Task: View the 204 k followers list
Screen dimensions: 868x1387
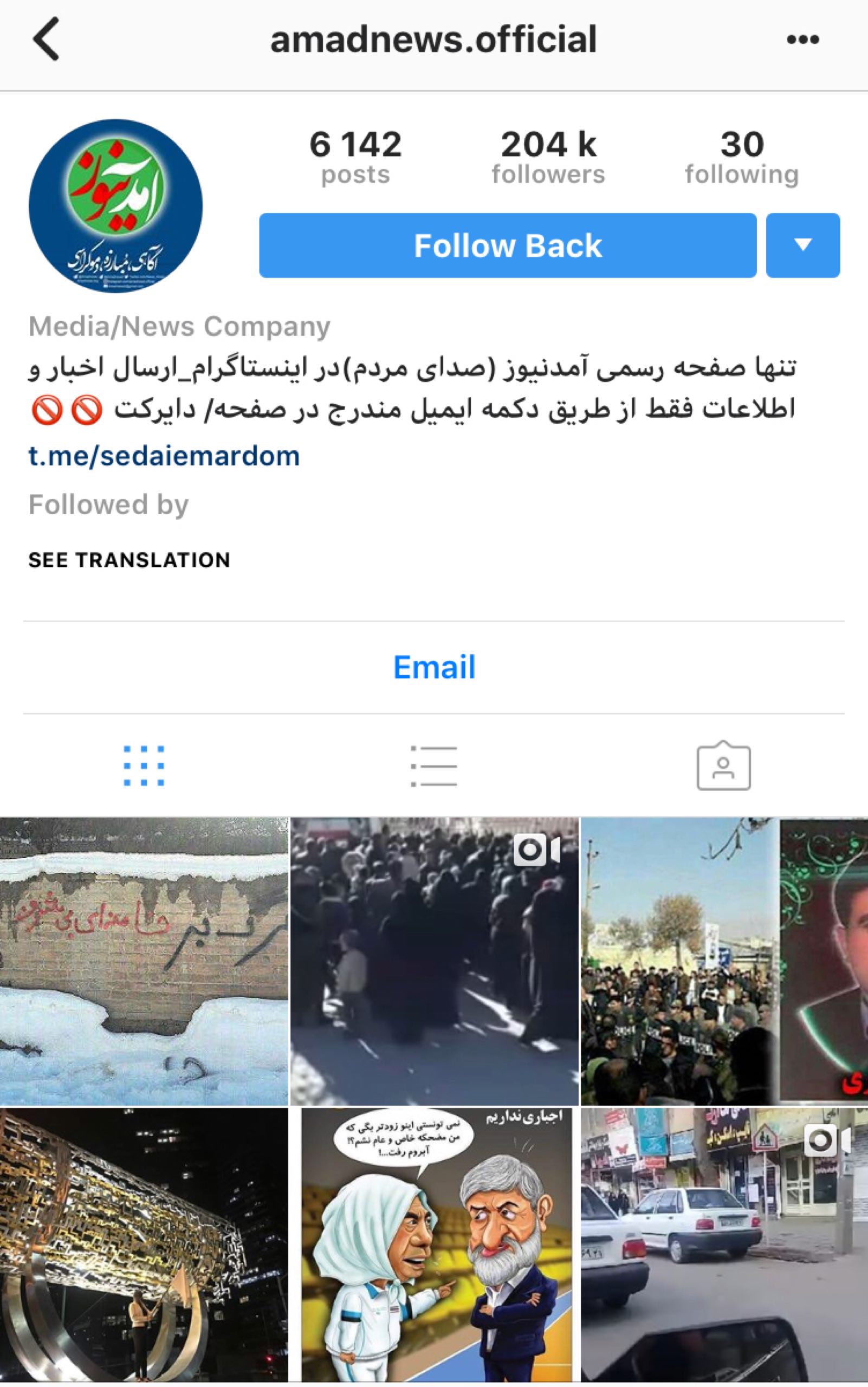Action: [548, 157]
